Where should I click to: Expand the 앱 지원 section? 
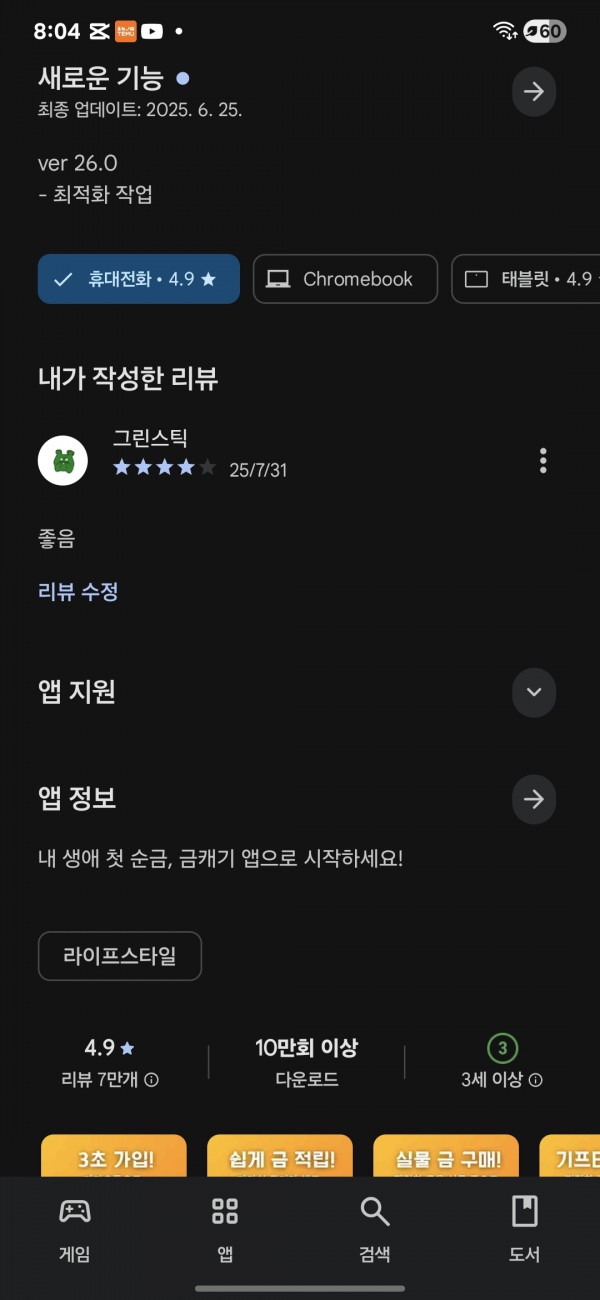(x=534, y=692)
